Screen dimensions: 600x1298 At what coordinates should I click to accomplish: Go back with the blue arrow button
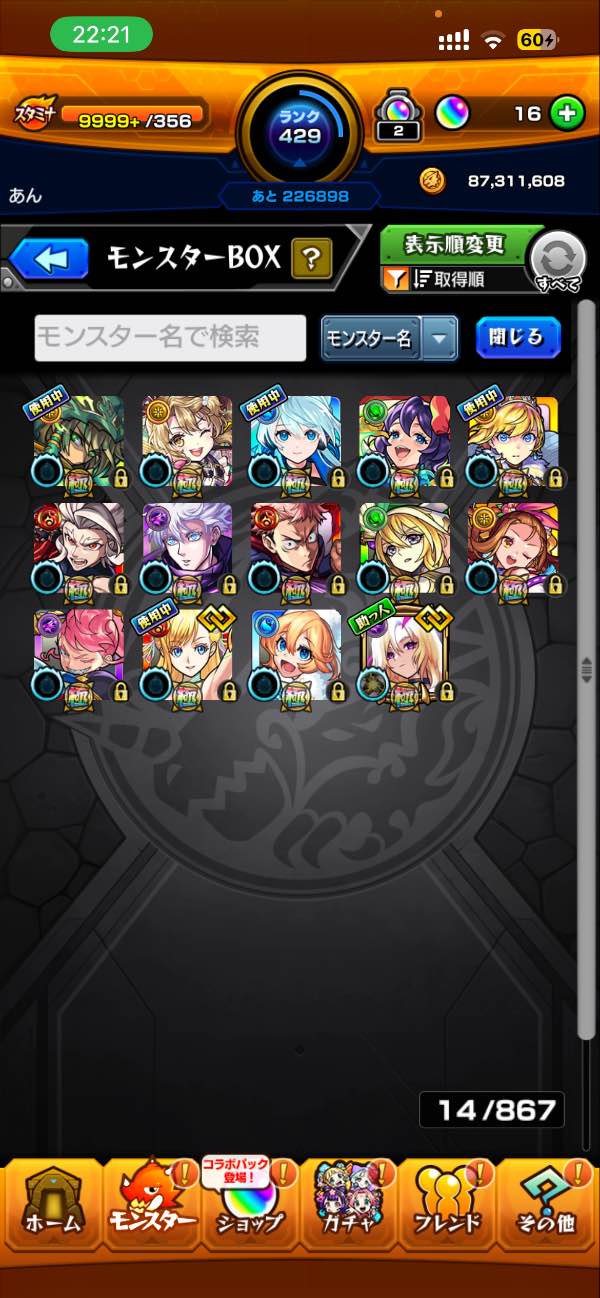click(48, 260)
